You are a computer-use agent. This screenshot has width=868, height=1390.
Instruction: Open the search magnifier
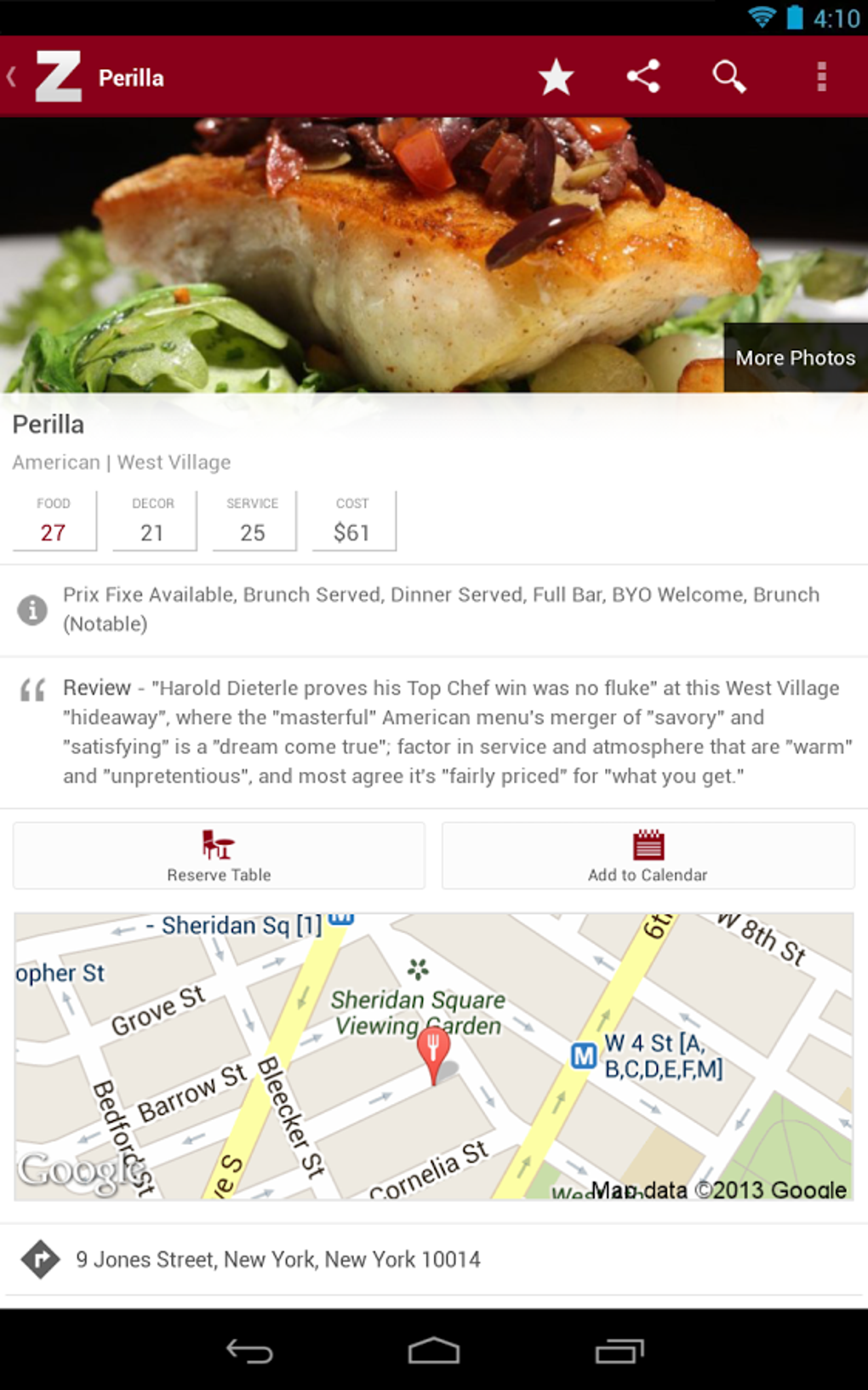(x=728, y=77)
